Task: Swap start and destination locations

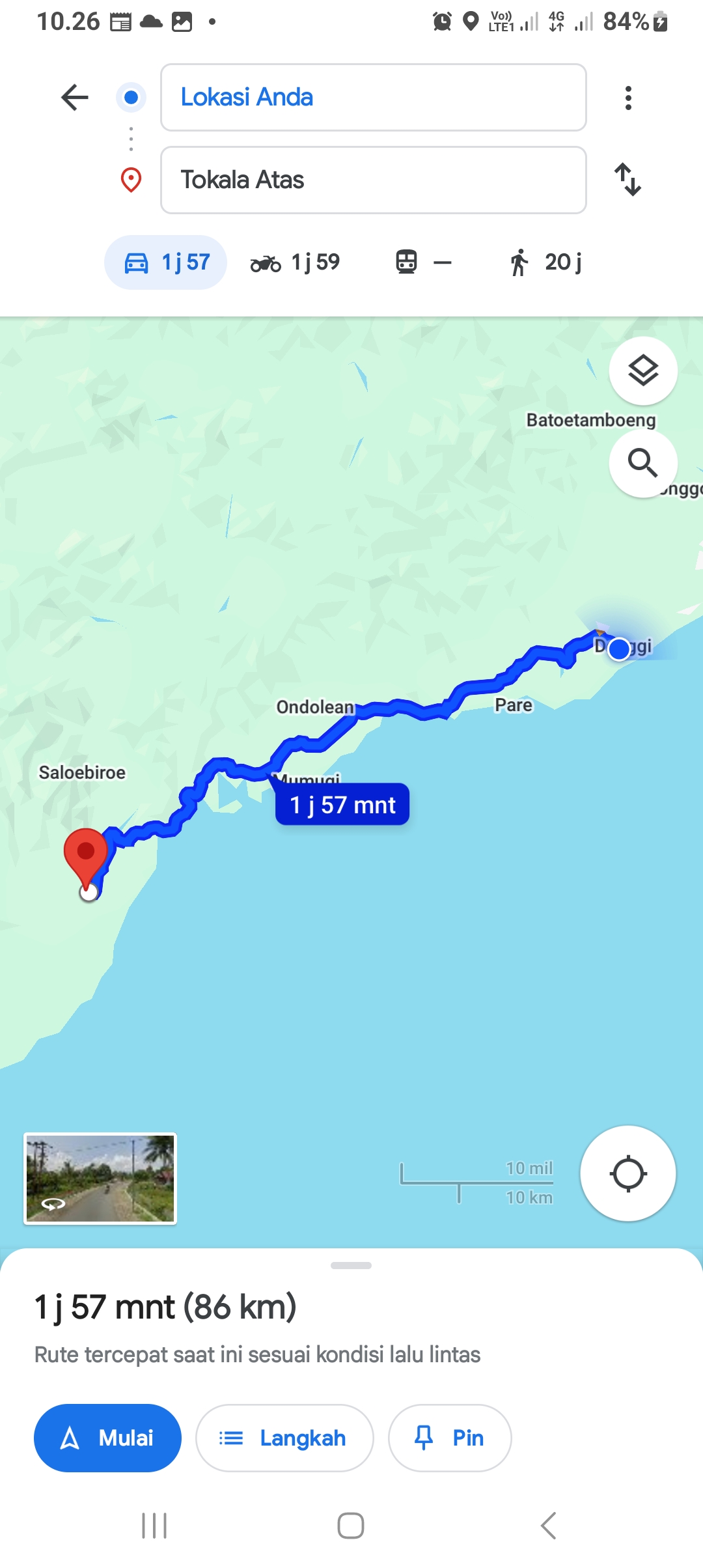Action: coord(628,179)
